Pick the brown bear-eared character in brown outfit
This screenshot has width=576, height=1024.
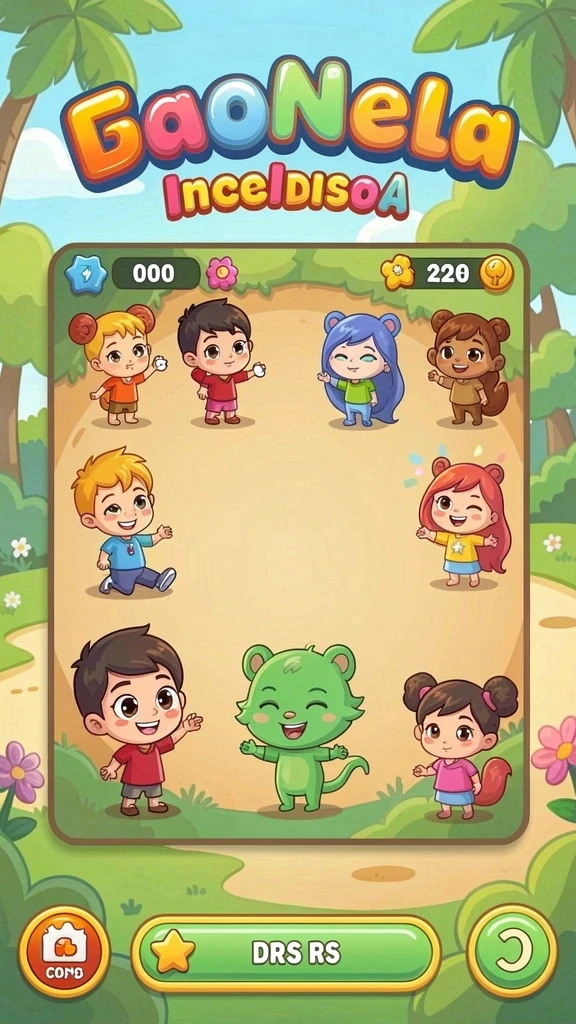point(468,368)
